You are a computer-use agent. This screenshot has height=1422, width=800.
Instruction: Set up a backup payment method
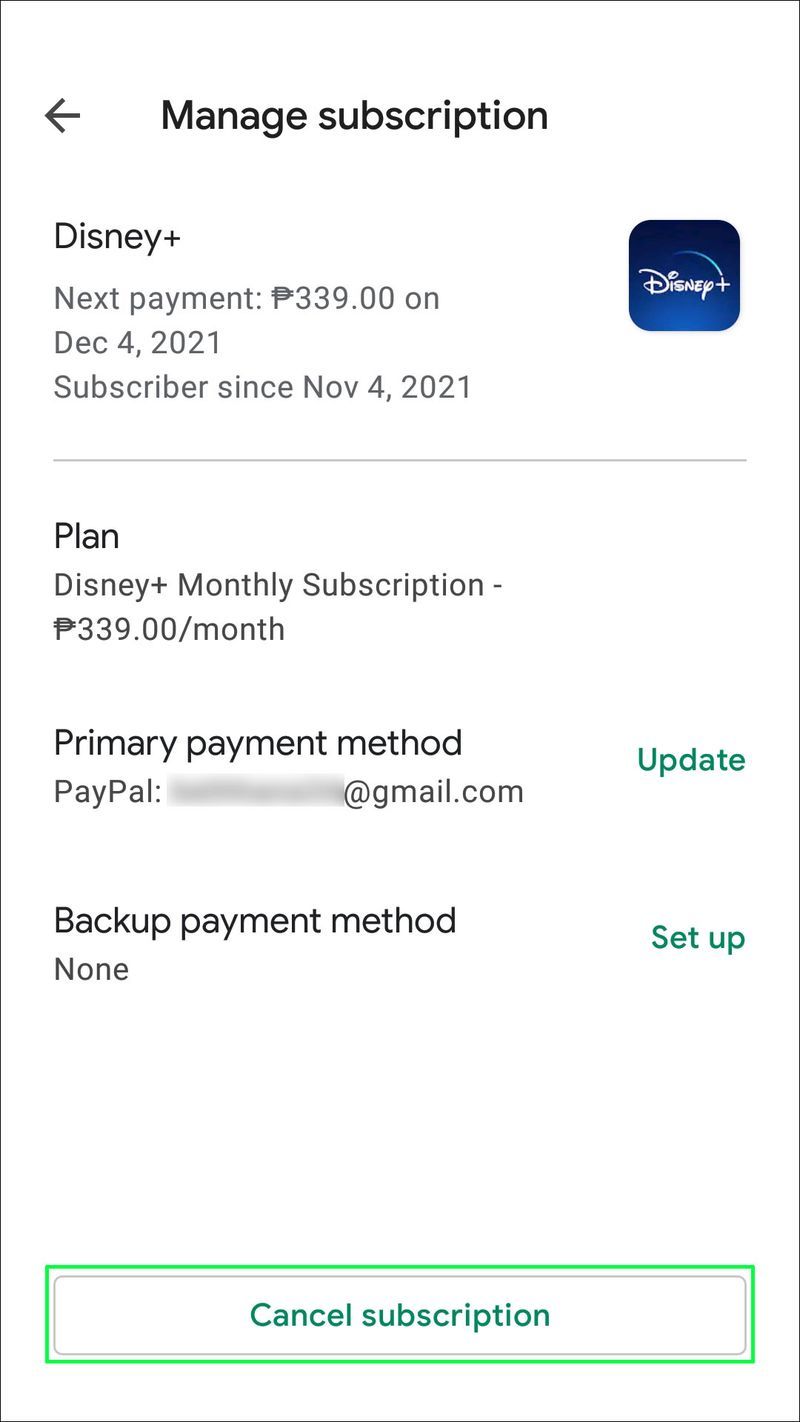(698, 938)
